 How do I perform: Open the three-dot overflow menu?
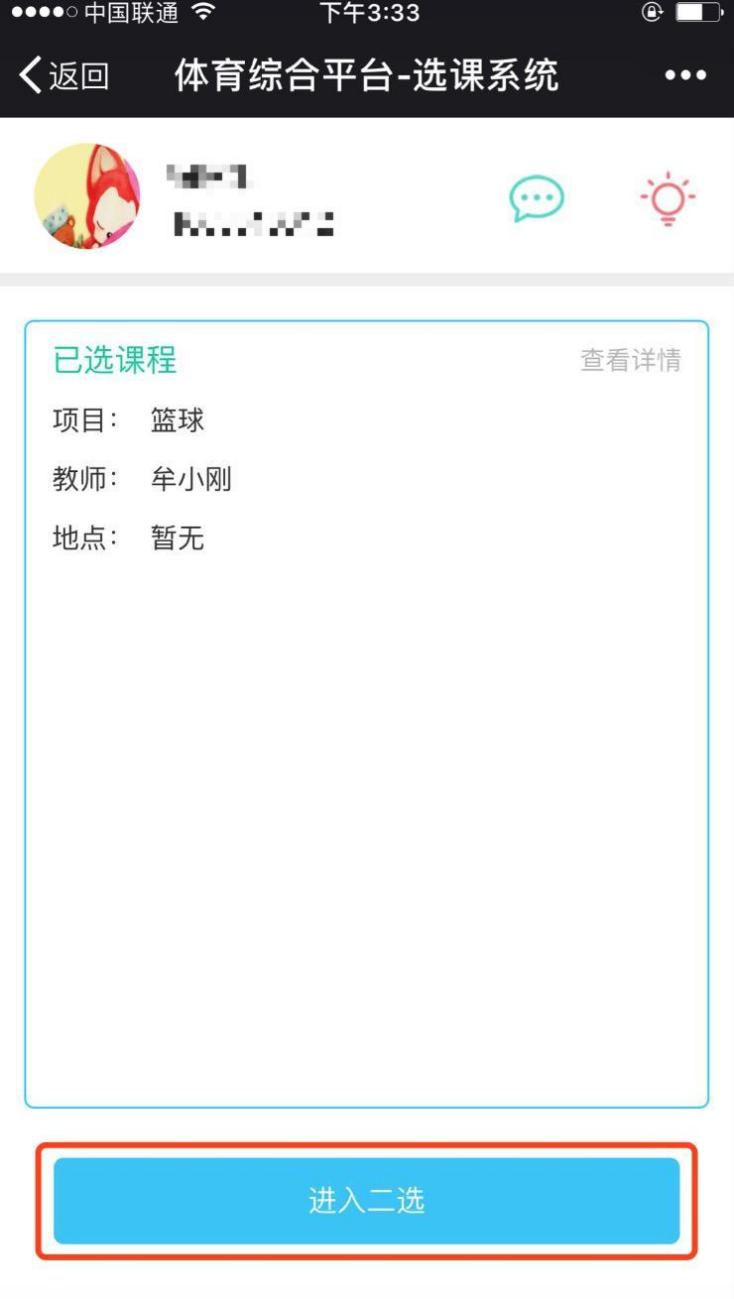click(685, 76)
